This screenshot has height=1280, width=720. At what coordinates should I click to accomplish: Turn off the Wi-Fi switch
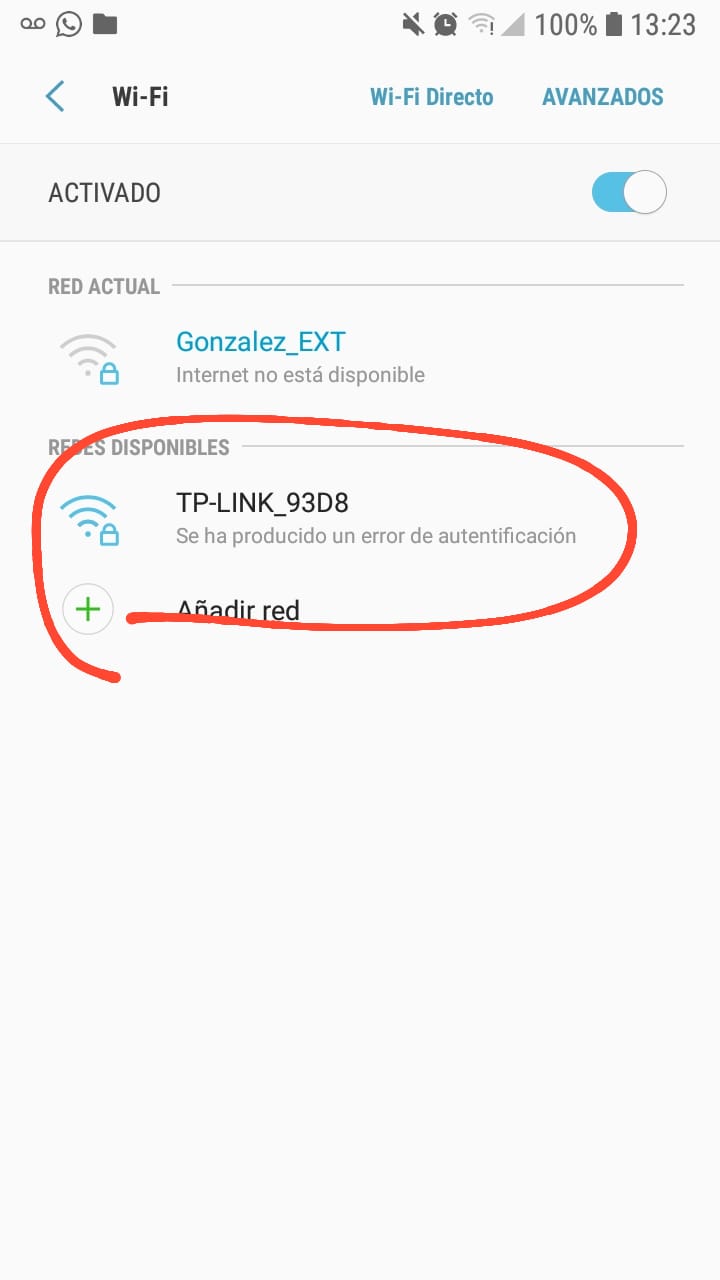click(x=628, y=192)
